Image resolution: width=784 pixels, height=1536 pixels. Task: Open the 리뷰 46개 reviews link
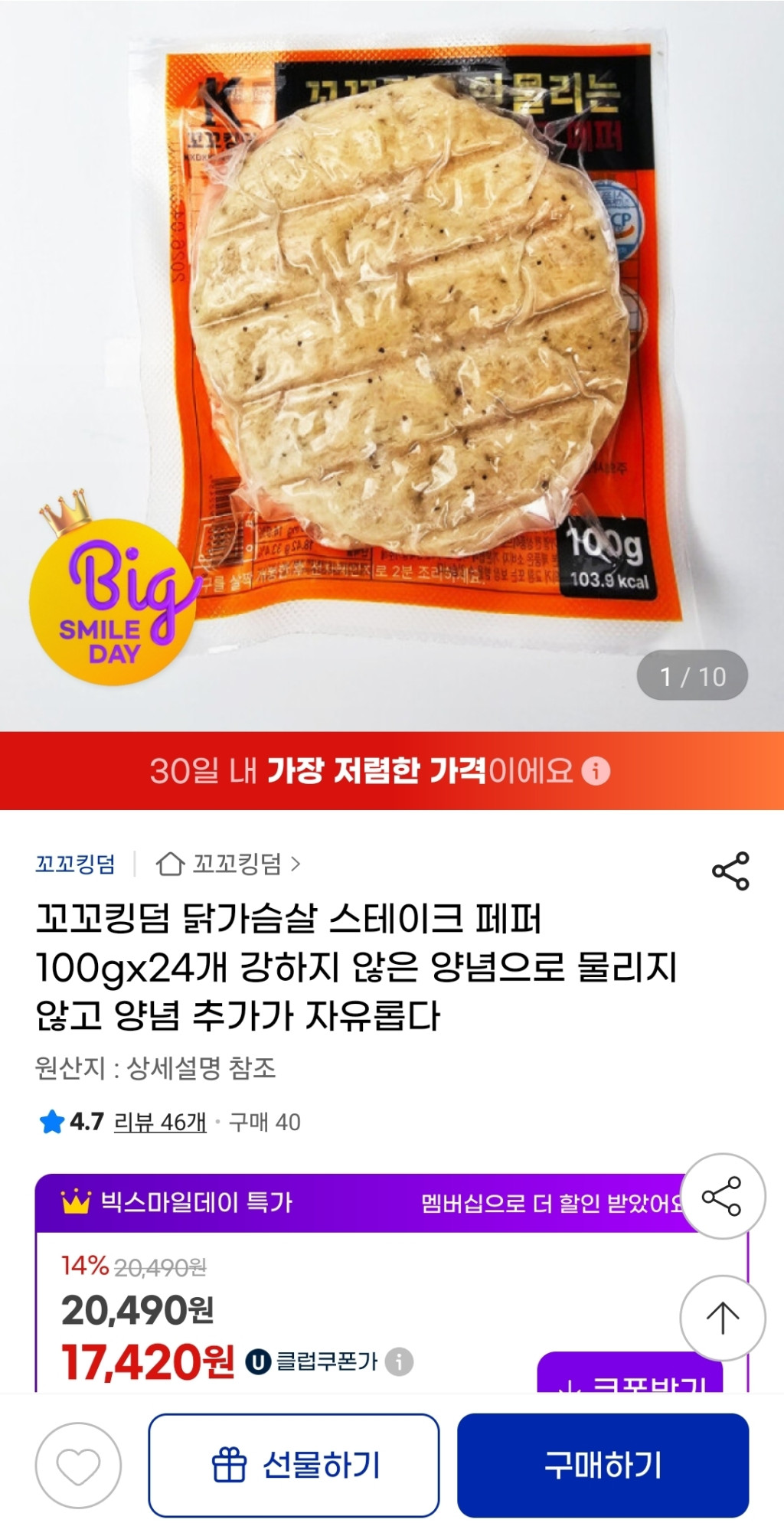click(x=160, y=1123)
